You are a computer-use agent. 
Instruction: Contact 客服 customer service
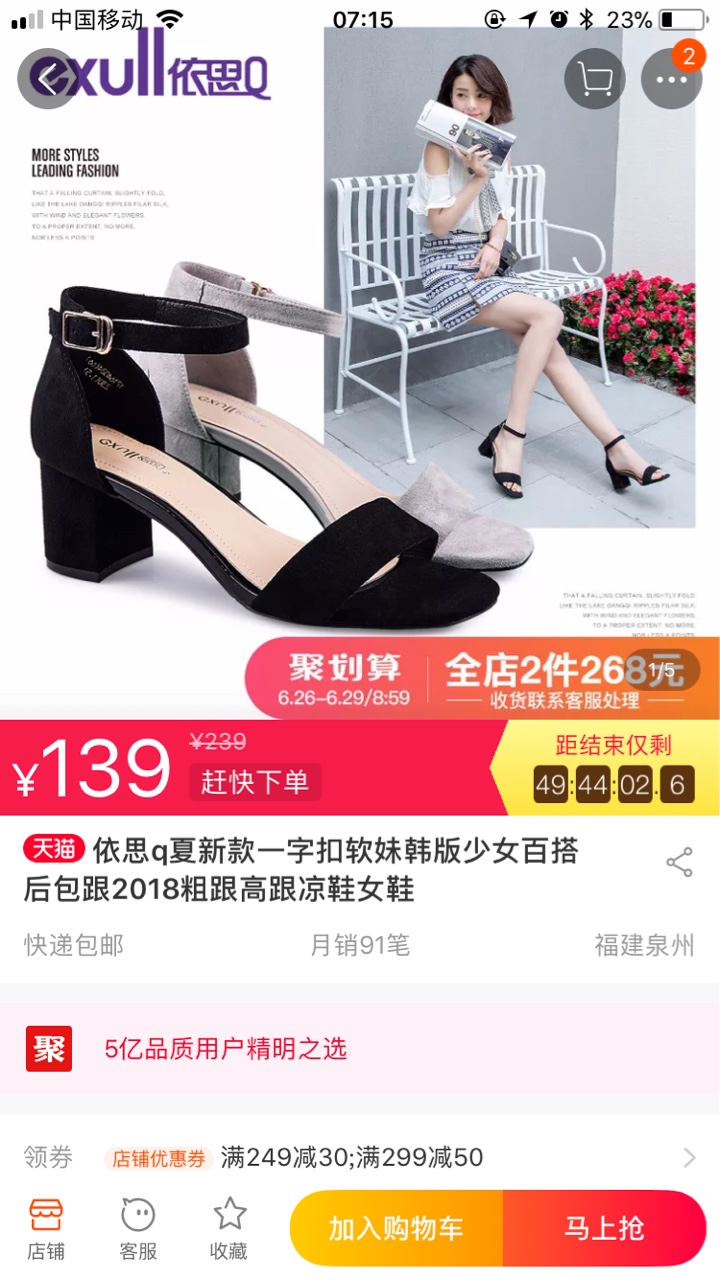pos(138,1229)
